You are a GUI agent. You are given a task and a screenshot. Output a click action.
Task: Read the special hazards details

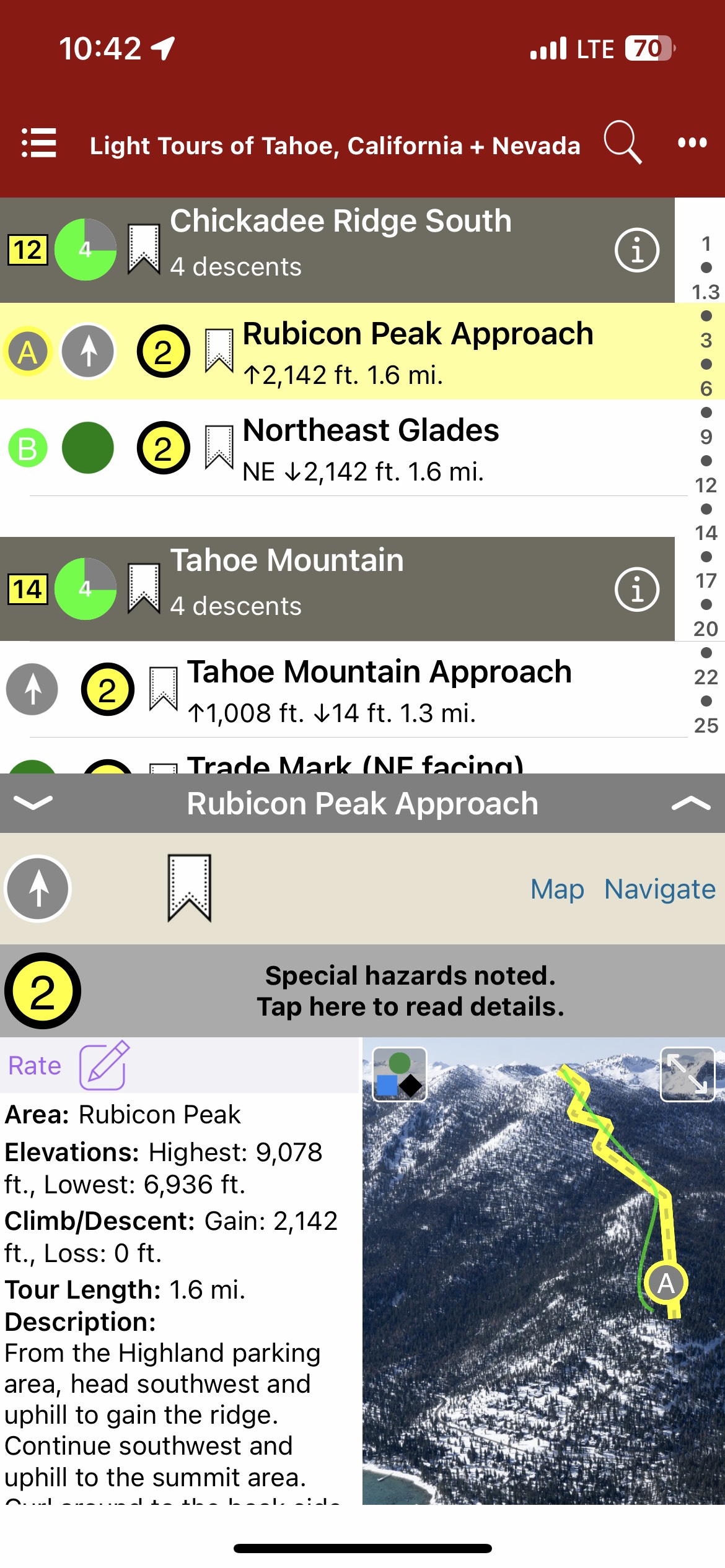[x=410, y=991]
